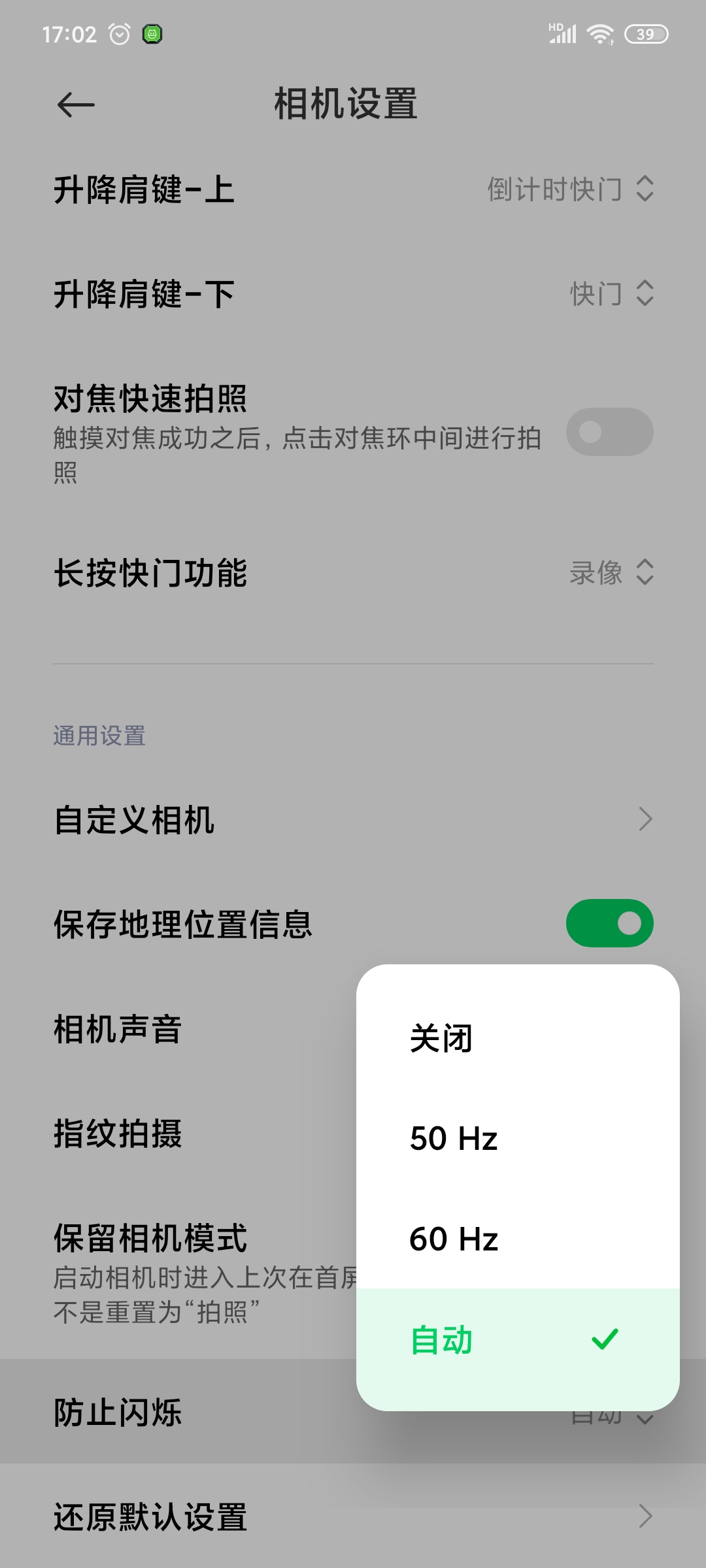Image resolution: width=706 pixels, height=1568 pixels.
Task: Tap the 指纹拍摄 row
Action: tap(178, 1134)
